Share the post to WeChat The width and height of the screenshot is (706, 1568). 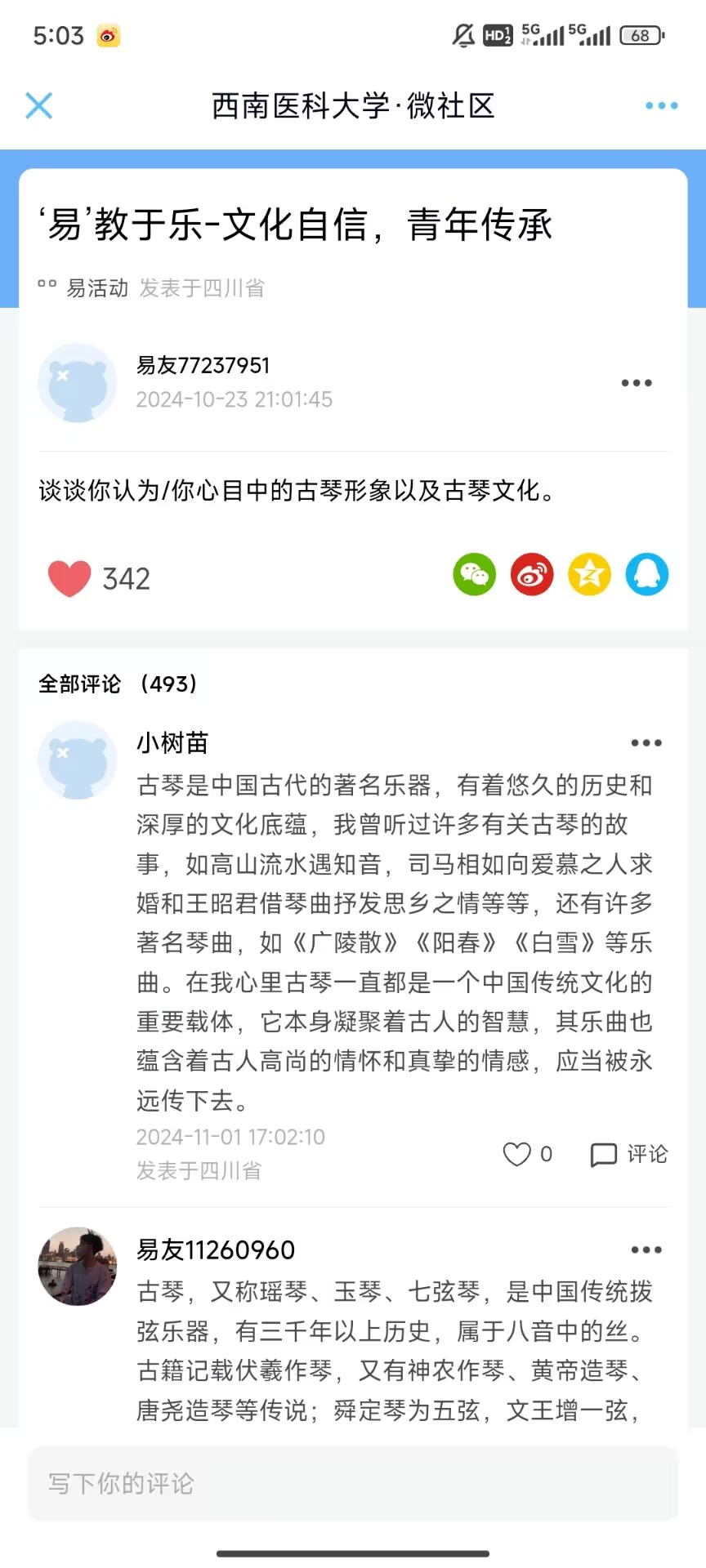click(474, 574)
